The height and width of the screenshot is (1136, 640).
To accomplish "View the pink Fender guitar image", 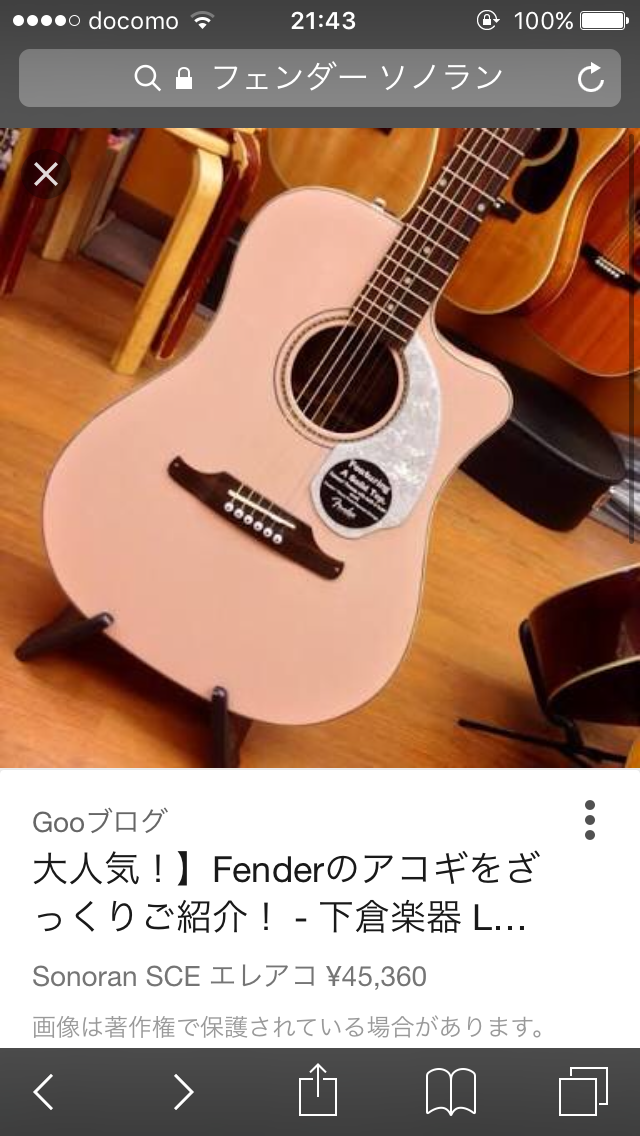I will (x=320, y=450).
